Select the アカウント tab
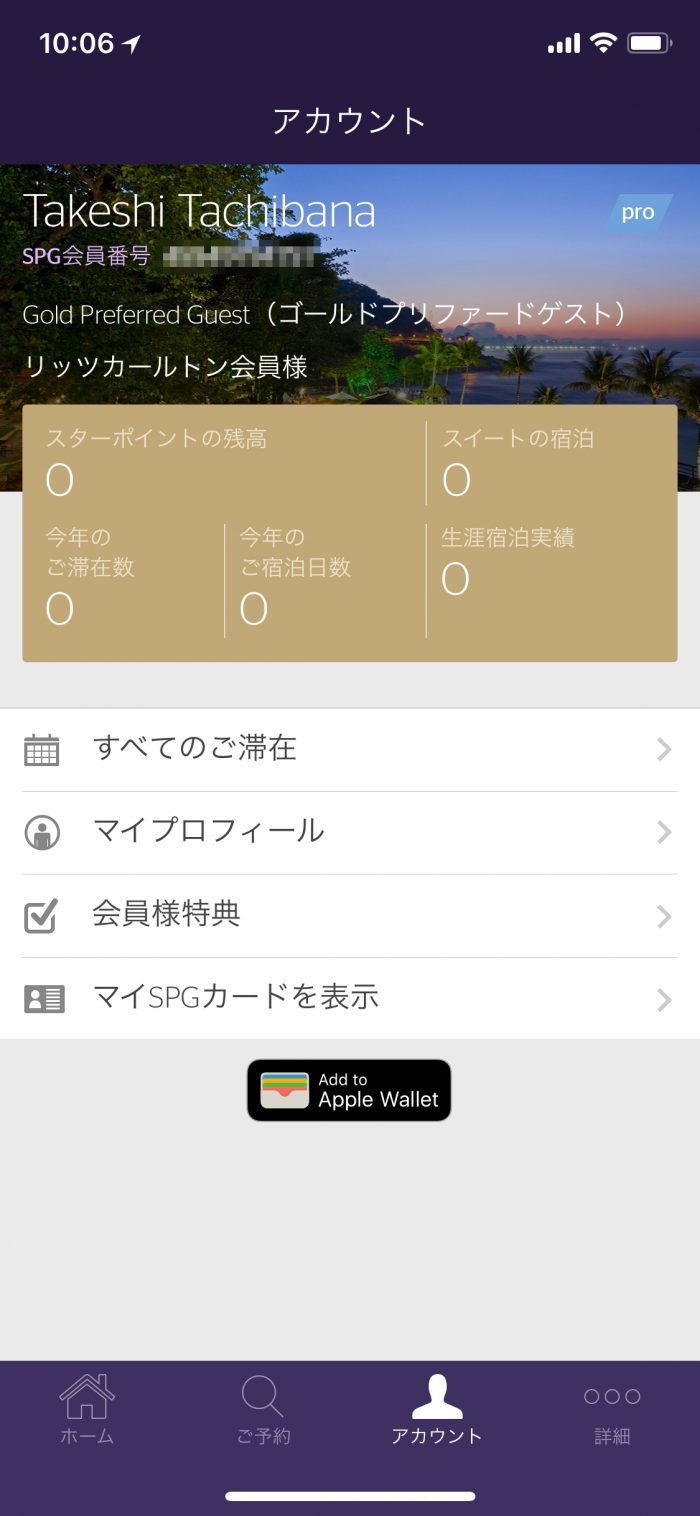This screenshot has width=700, height=1516. [437, 1410]
